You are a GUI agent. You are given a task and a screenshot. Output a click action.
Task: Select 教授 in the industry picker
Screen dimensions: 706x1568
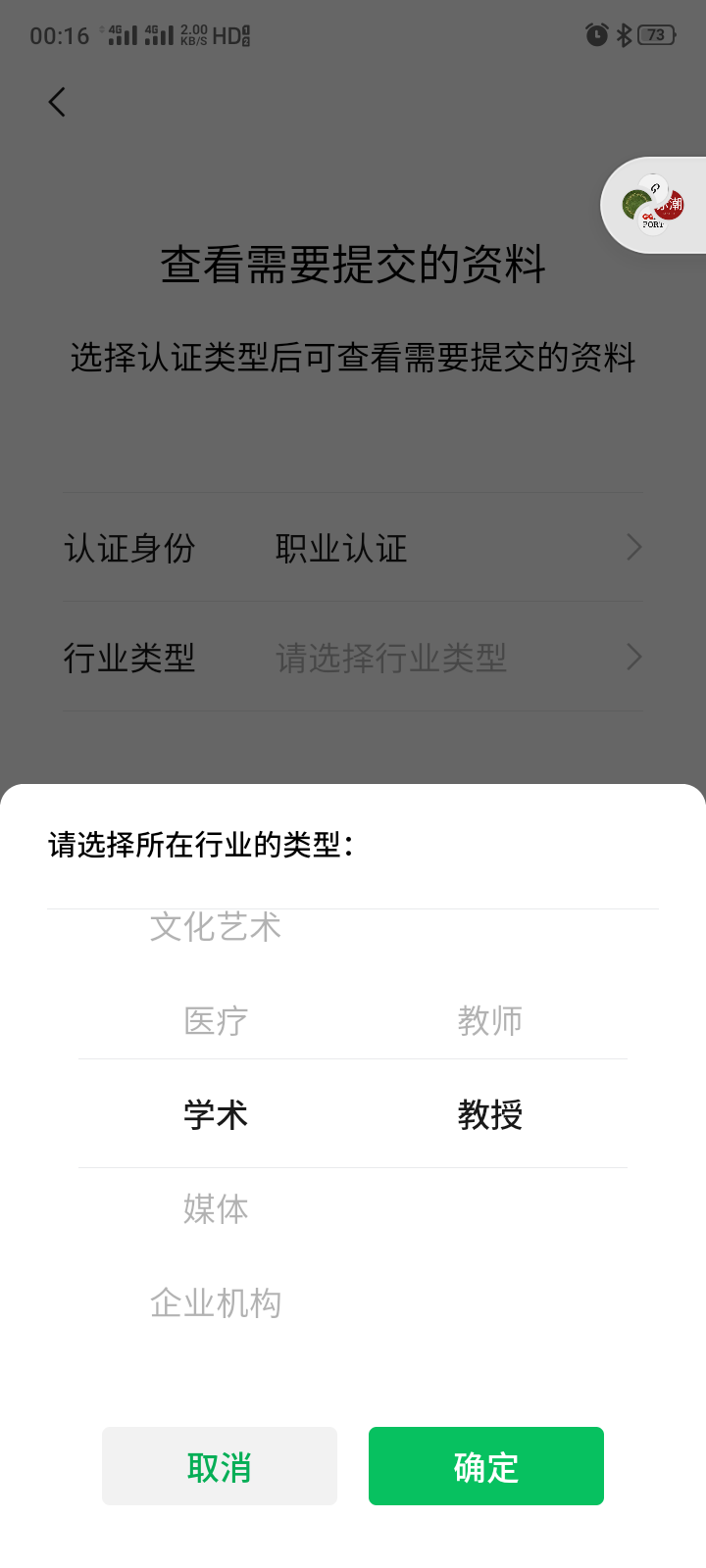(x=491, y=1114)
